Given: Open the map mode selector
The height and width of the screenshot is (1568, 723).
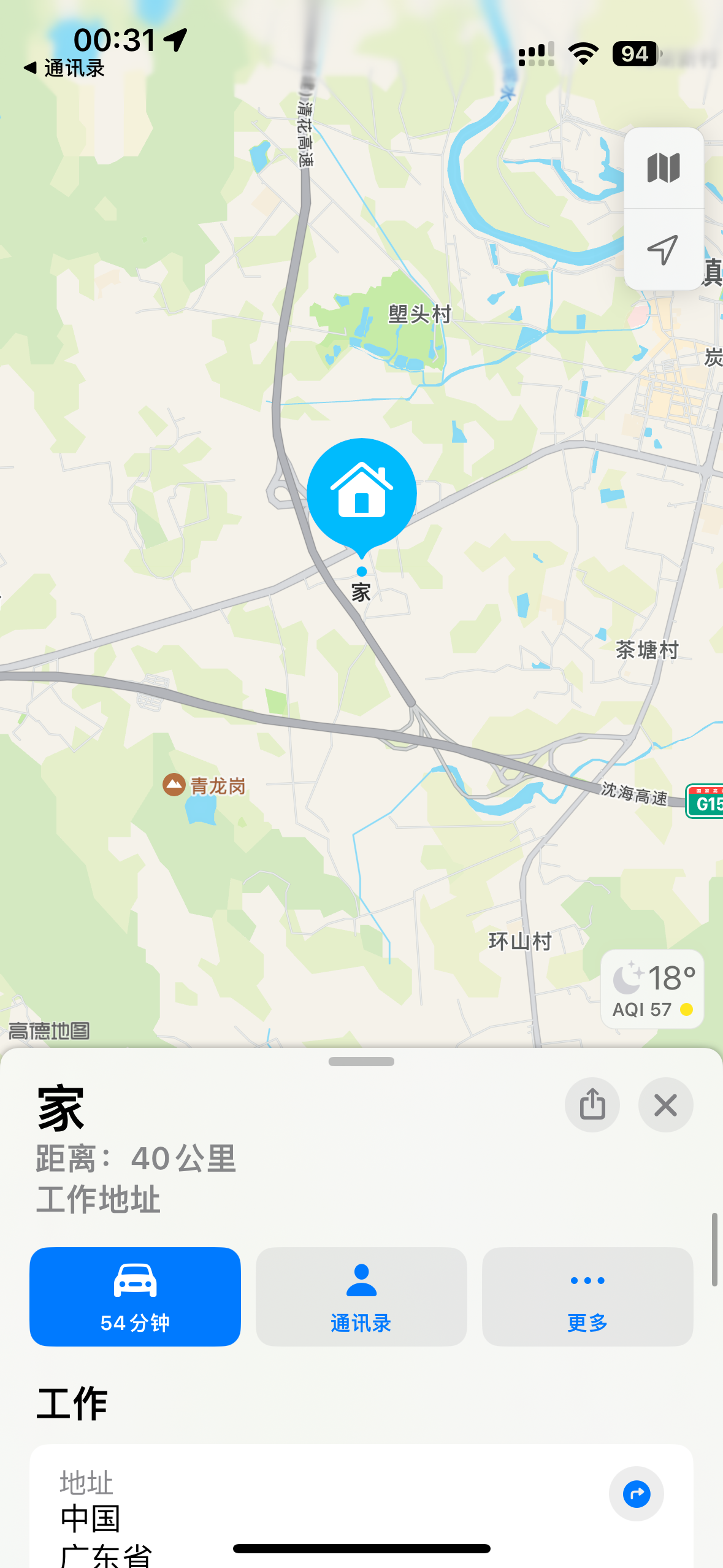Looking at the screenshot, I should (x=664, y=168).
